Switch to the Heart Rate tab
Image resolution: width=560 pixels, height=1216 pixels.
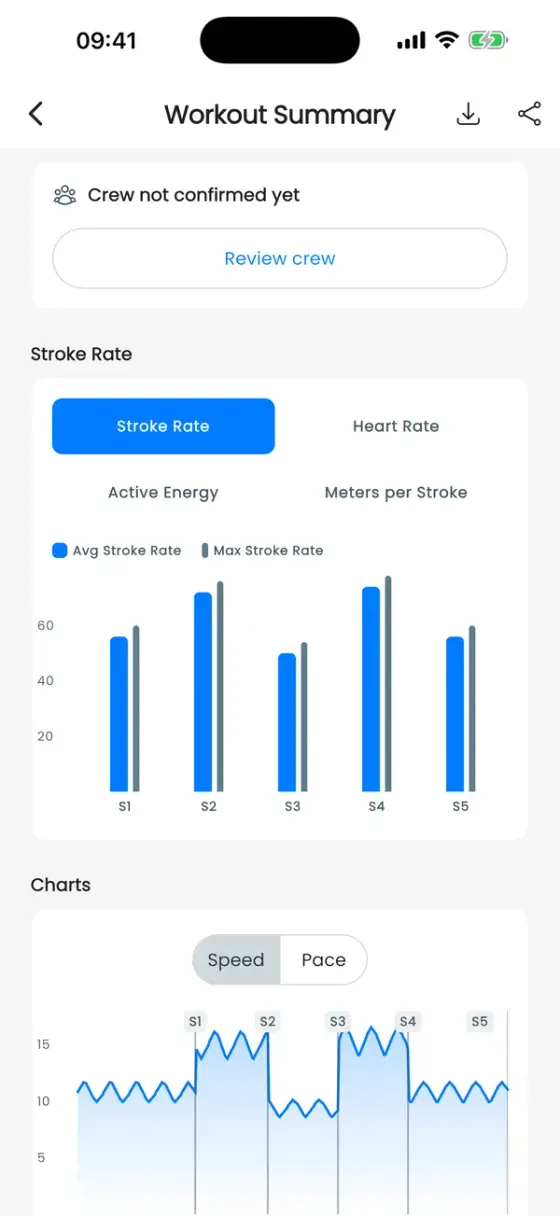pos(396,426)
